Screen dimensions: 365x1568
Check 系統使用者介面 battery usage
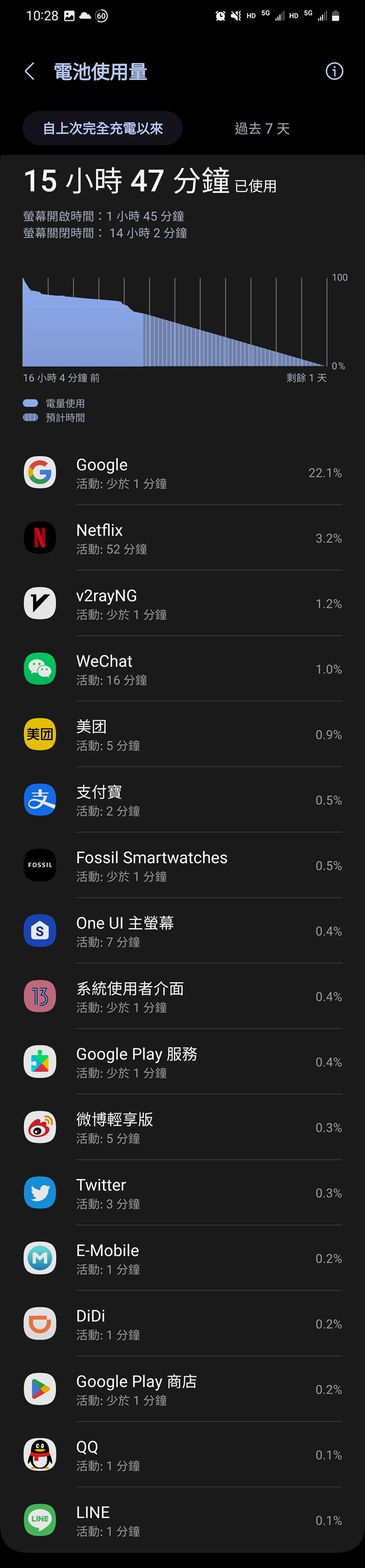tap(182, 996)
